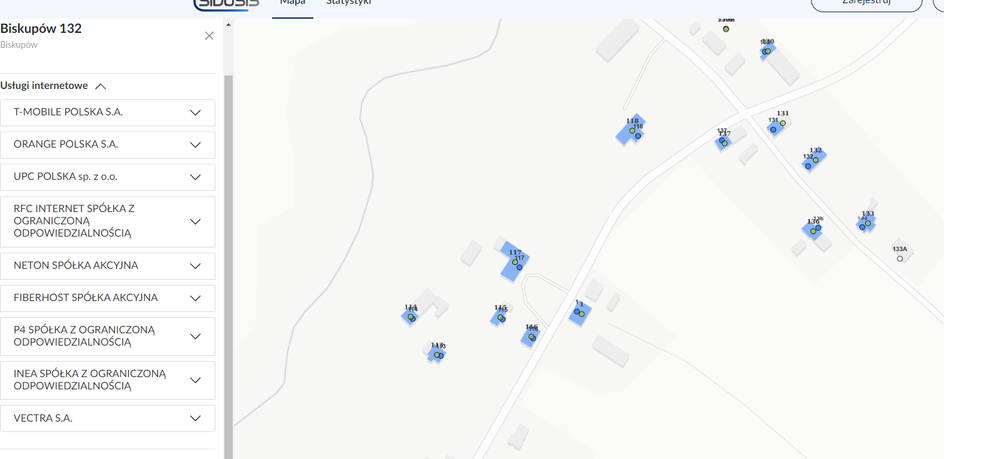
Task: Collapse the Usługi internetowe section
Action: click(100, 87)
